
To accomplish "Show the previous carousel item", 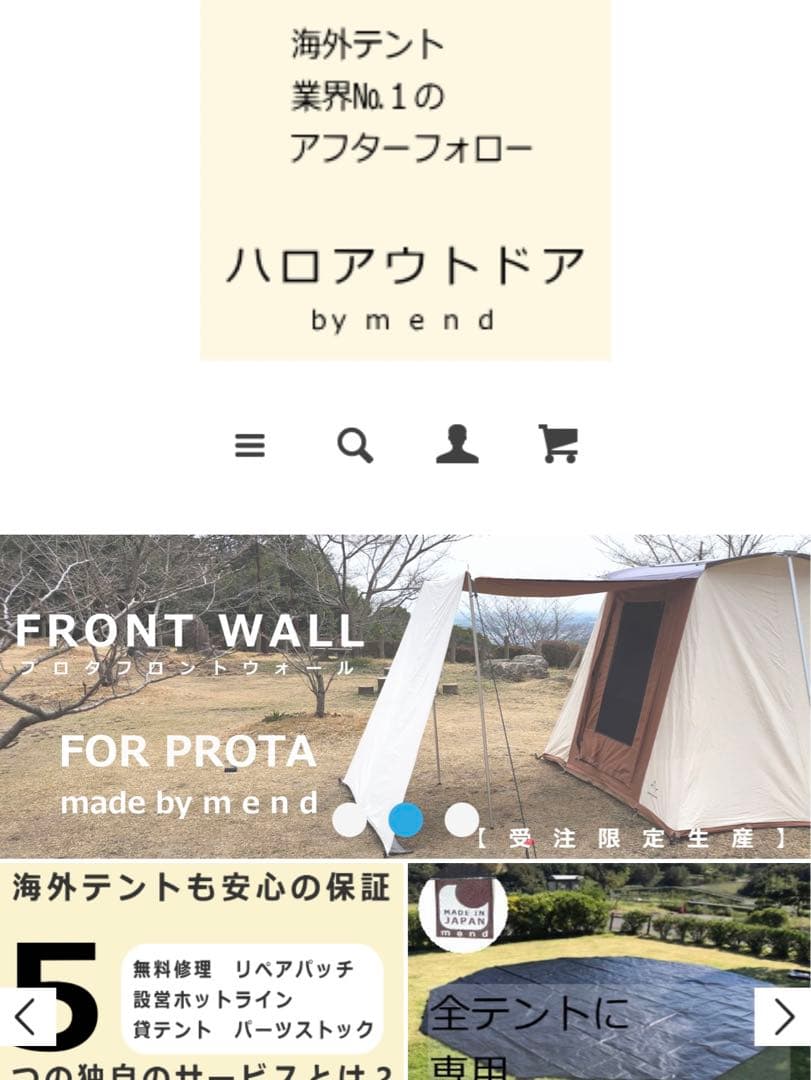I will [27, 1017].
